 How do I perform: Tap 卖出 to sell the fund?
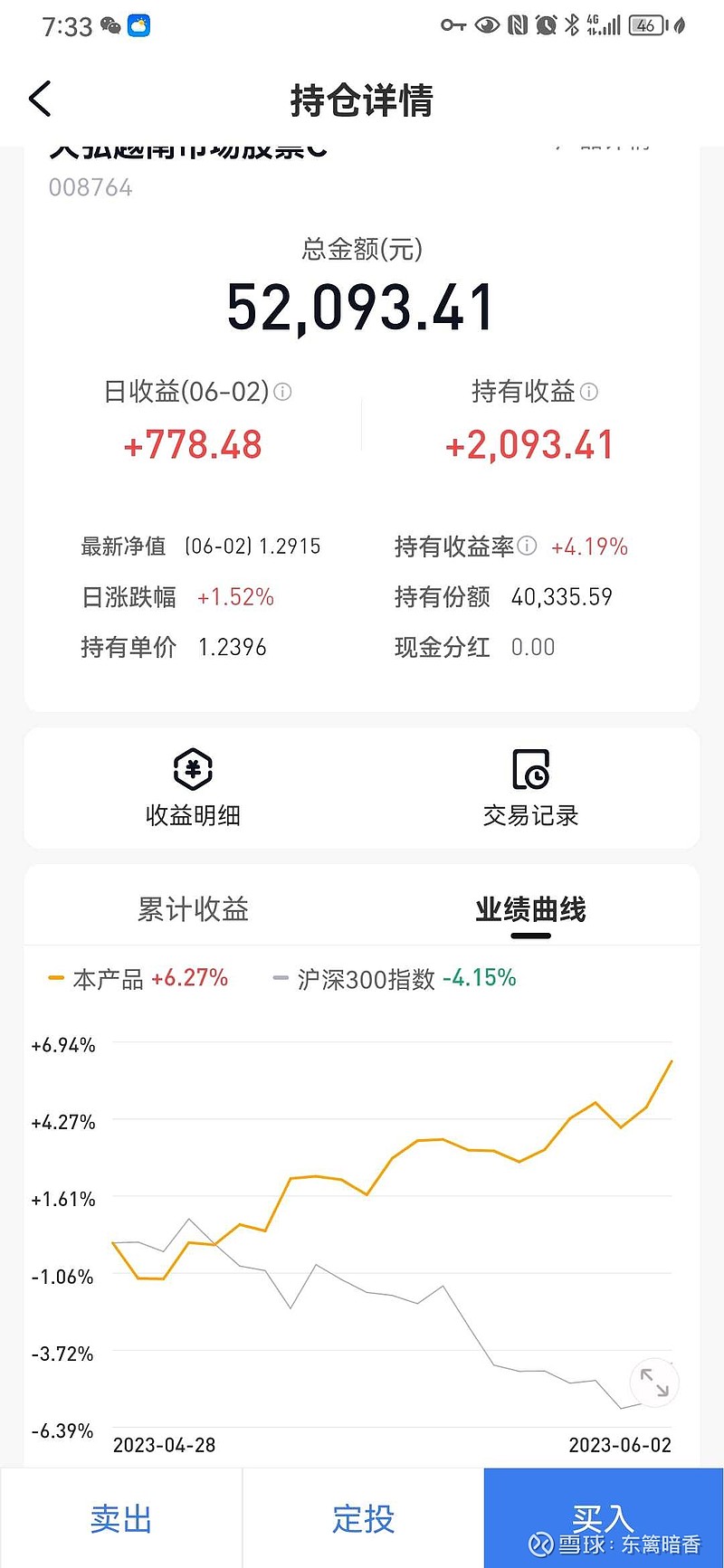click(x=121, y=1518)
